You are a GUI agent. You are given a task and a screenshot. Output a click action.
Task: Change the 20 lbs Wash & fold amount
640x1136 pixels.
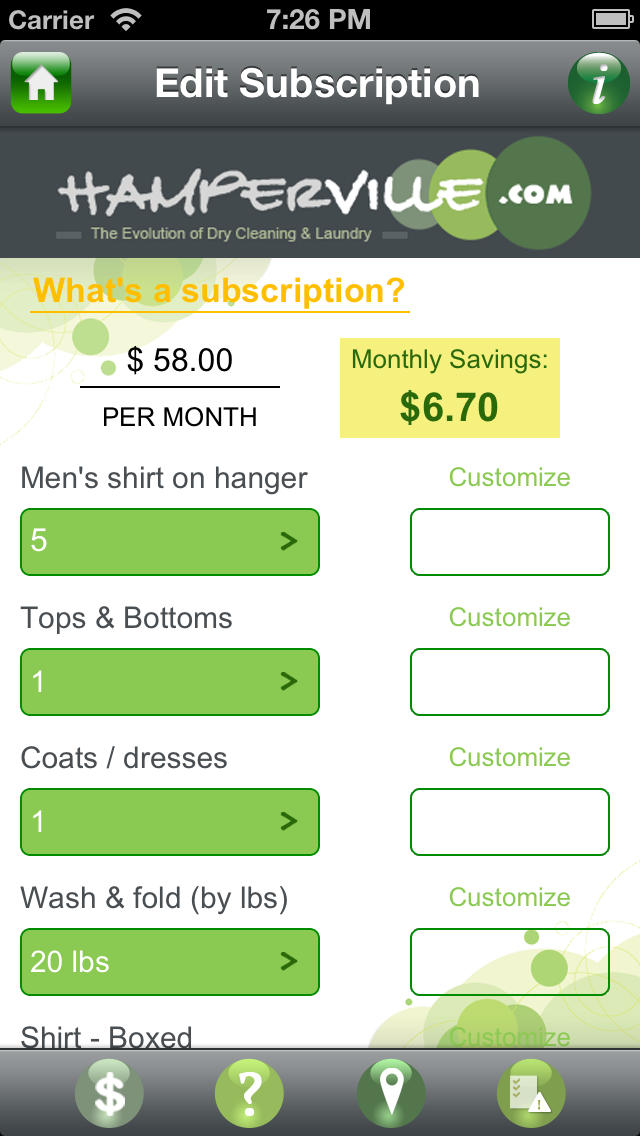170,961
